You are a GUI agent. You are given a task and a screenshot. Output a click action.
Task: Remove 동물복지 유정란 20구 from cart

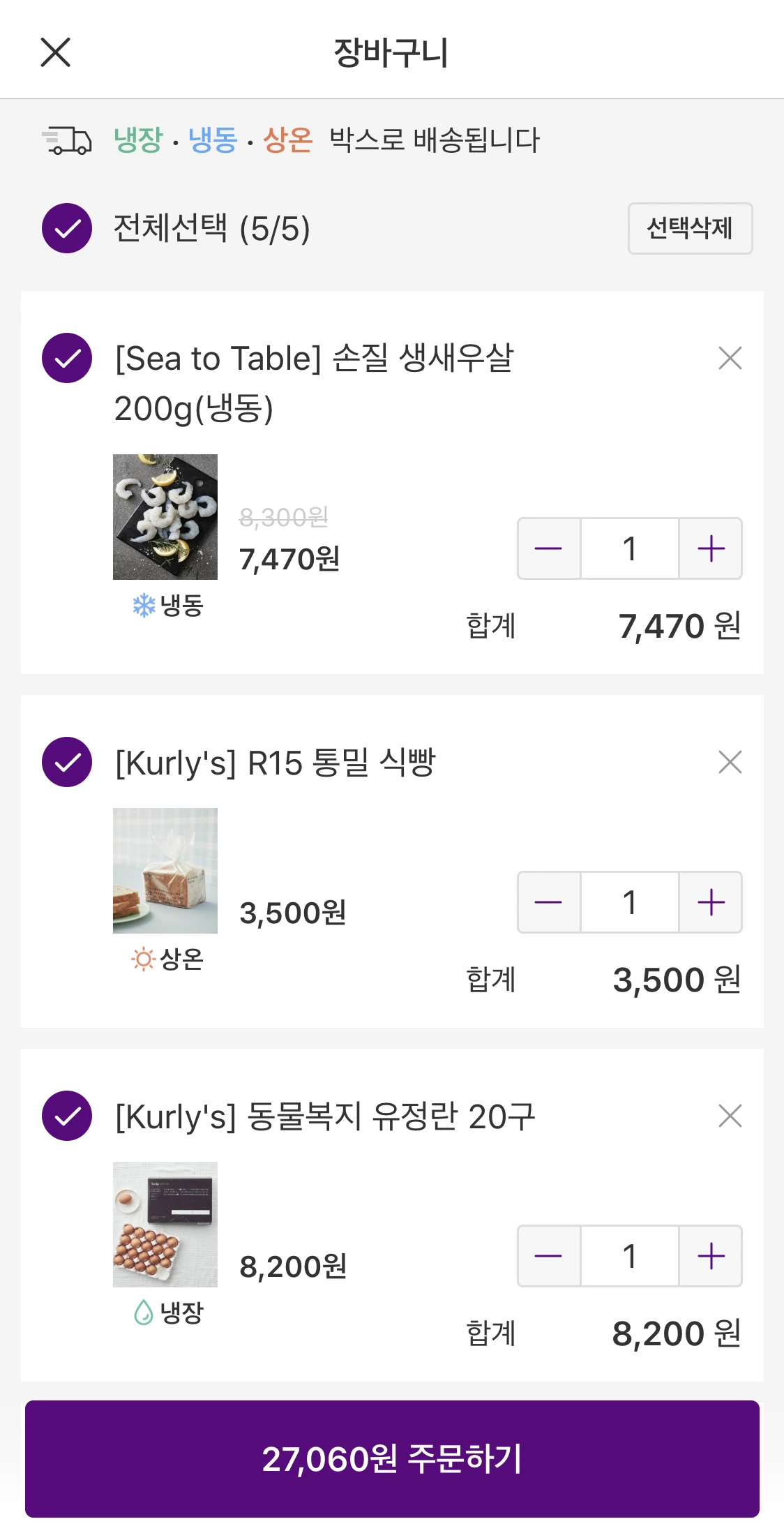(x=730, y=1116)
